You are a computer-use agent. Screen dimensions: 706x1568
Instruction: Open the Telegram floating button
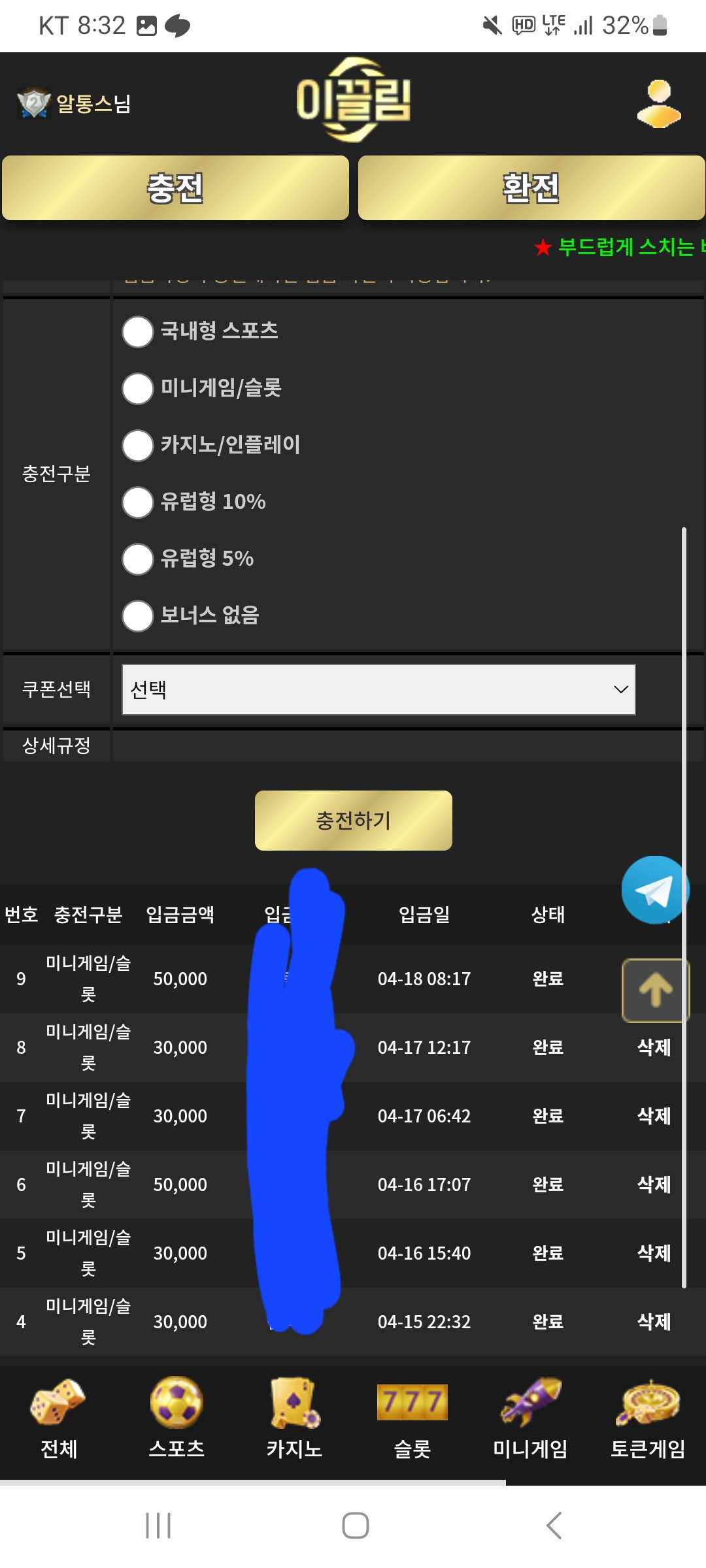(x=654, y=890)
